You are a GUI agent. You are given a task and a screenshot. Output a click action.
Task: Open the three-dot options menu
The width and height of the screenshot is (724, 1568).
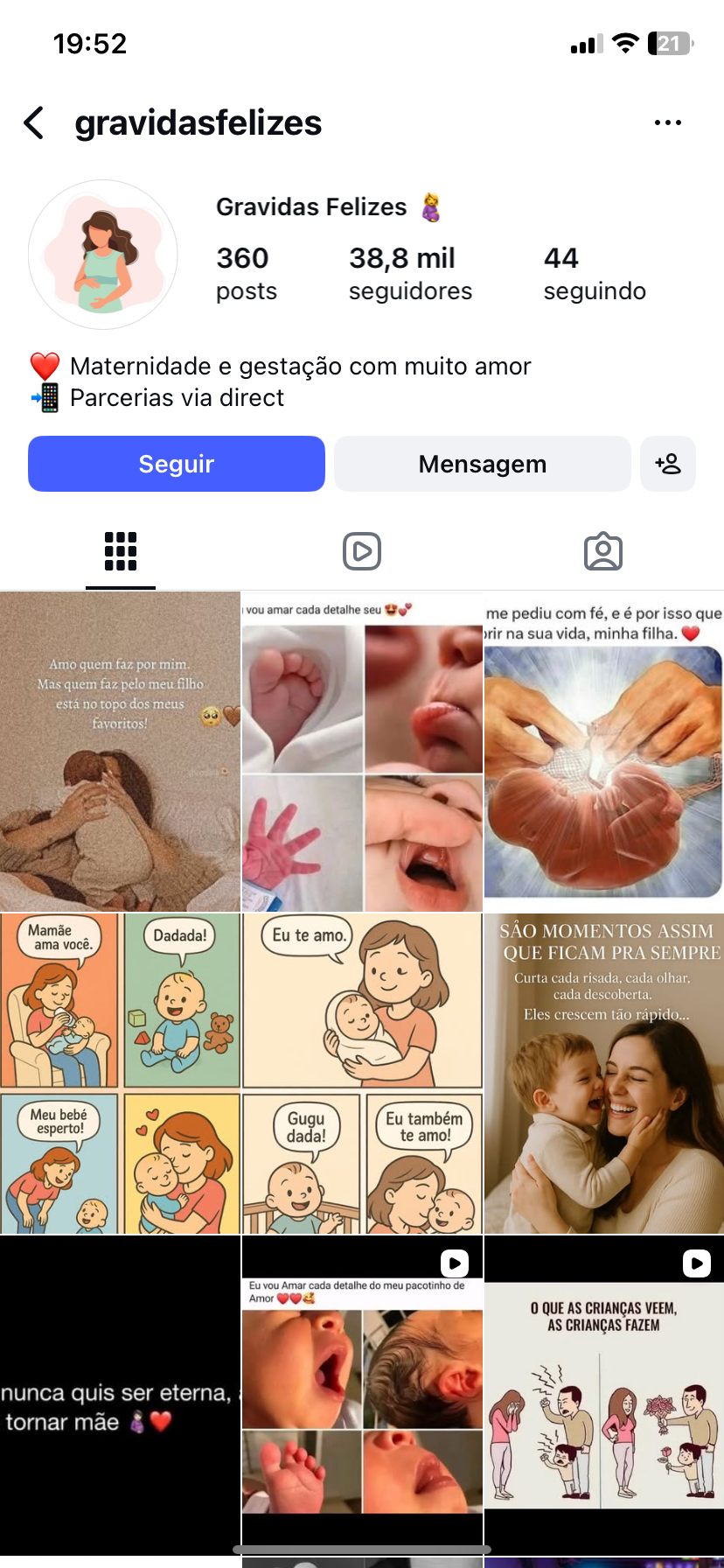coord(667,123)
